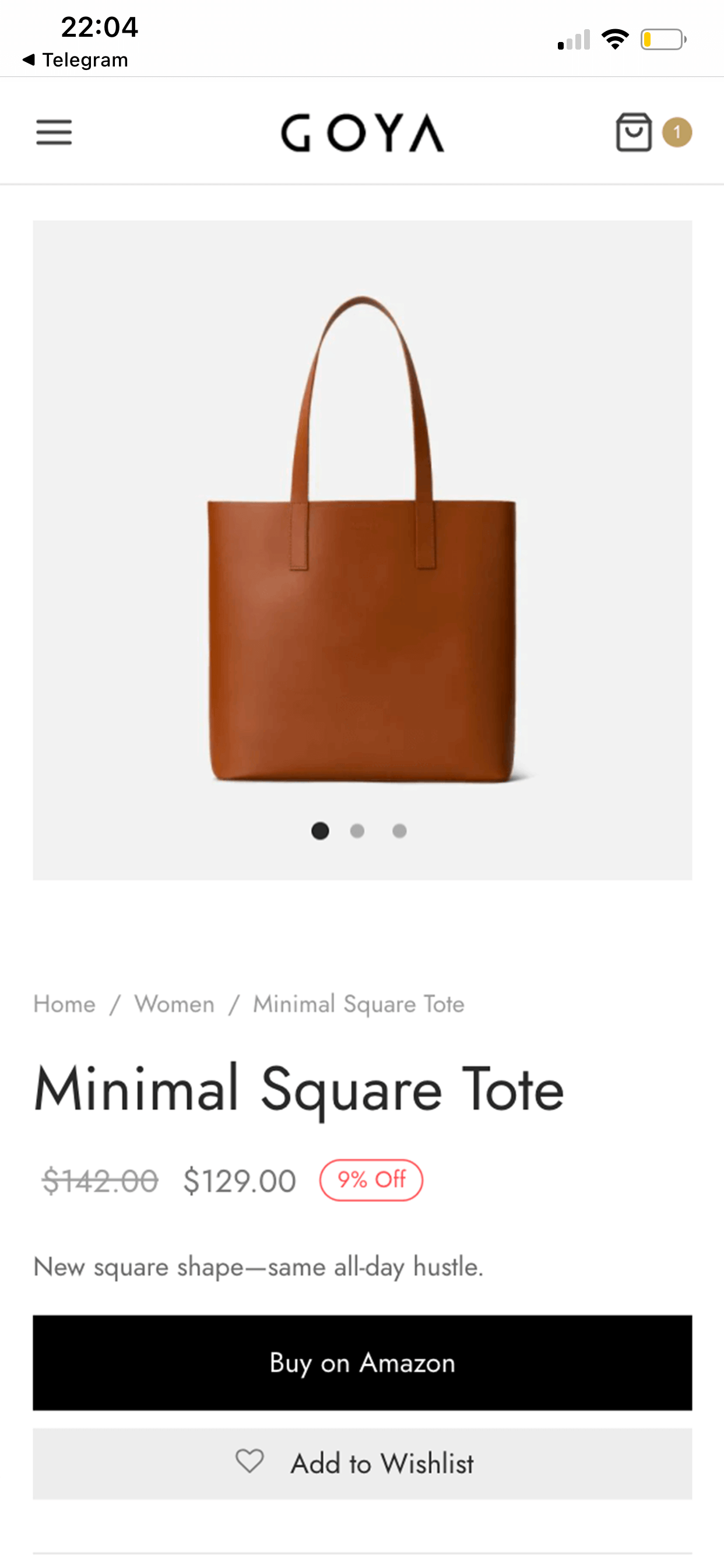Add this tote to Wishlist
Viewport: 724px width, 1568px height.
362,1464
